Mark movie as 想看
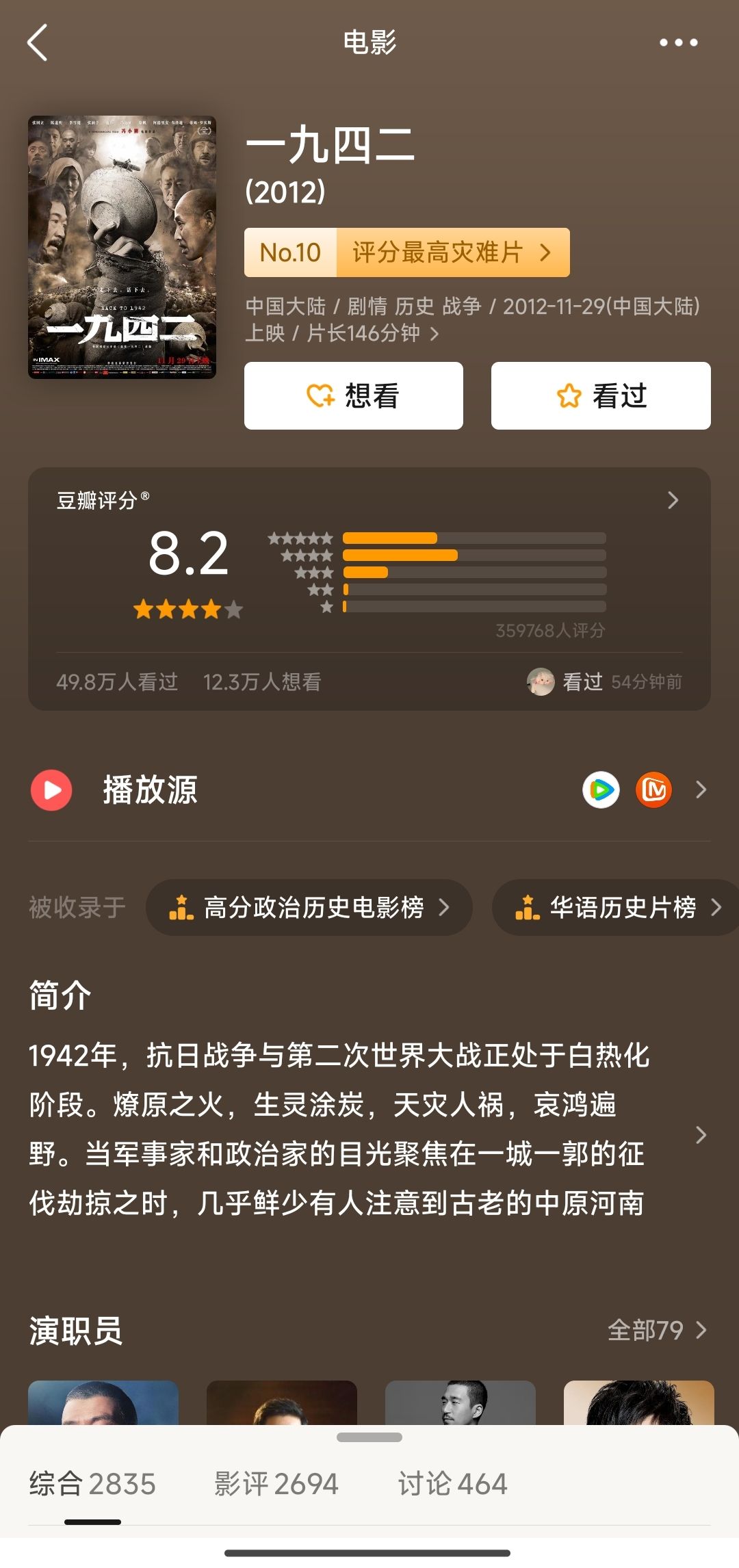Image resolution: width=739 pixels, height=1568 pixels. (354, 396)
